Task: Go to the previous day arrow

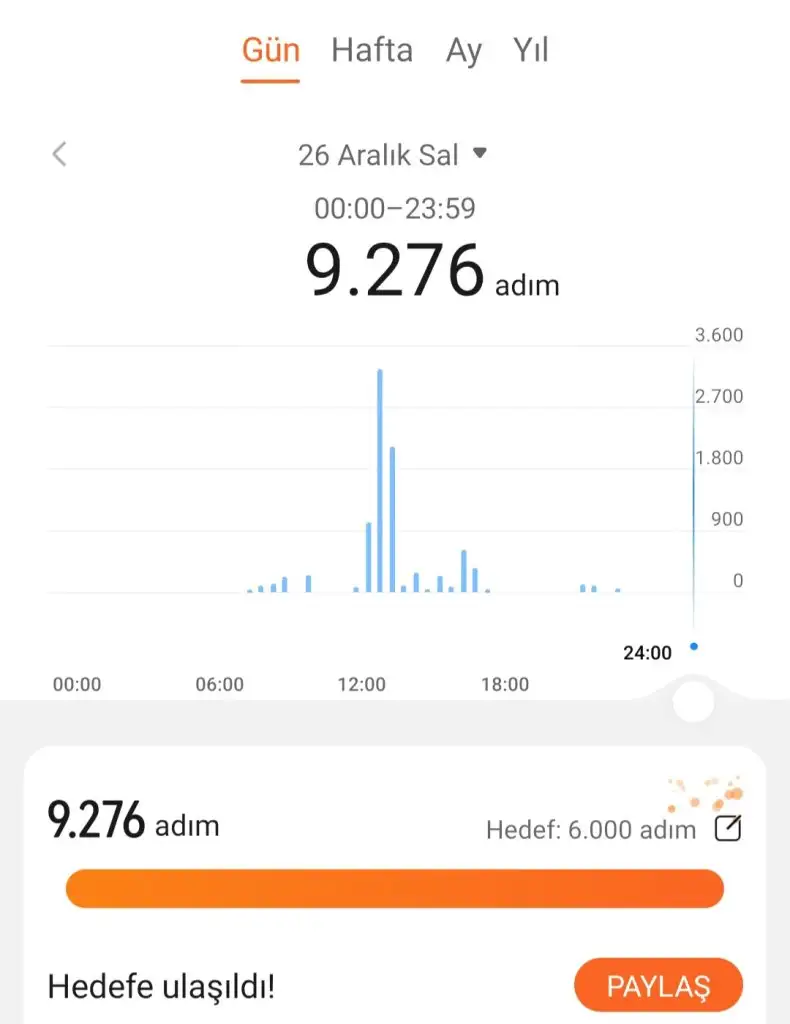Action: 60,154
